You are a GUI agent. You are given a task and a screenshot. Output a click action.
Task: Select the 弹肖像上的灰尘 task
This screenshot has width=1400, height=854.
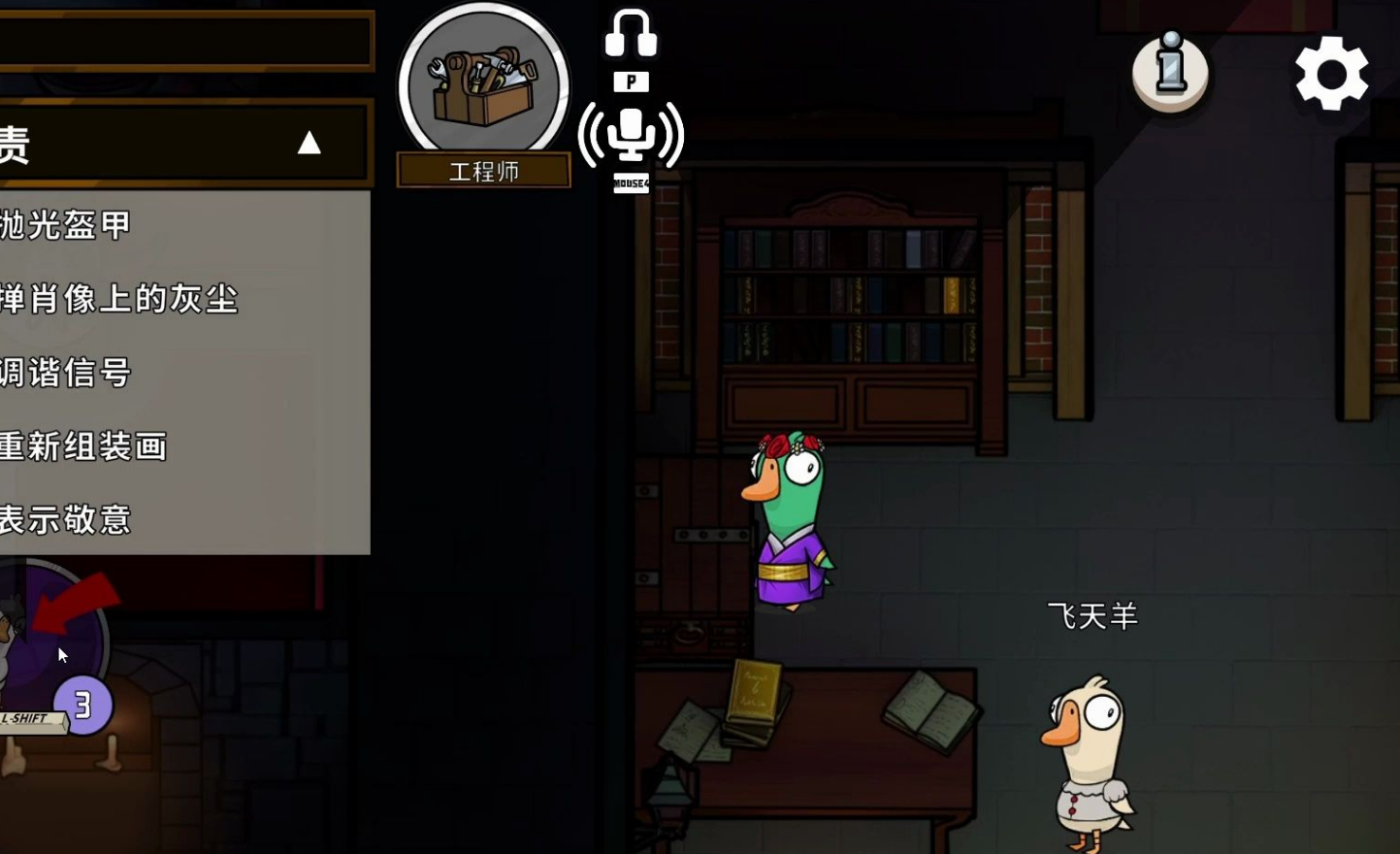(120, 299)
